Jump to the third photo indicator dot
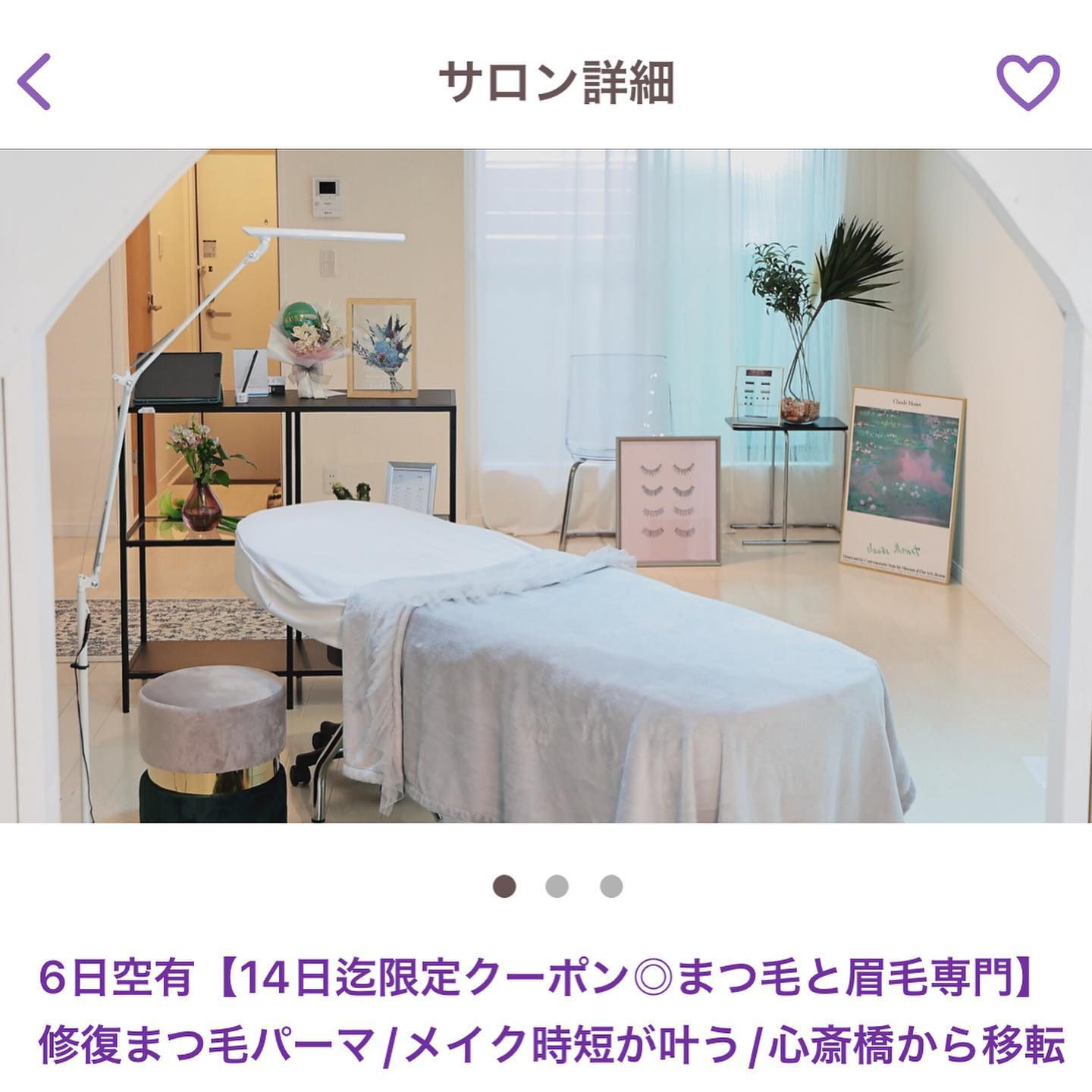The width and height of the screenshot is (1092, 1092). click(610, 886)
